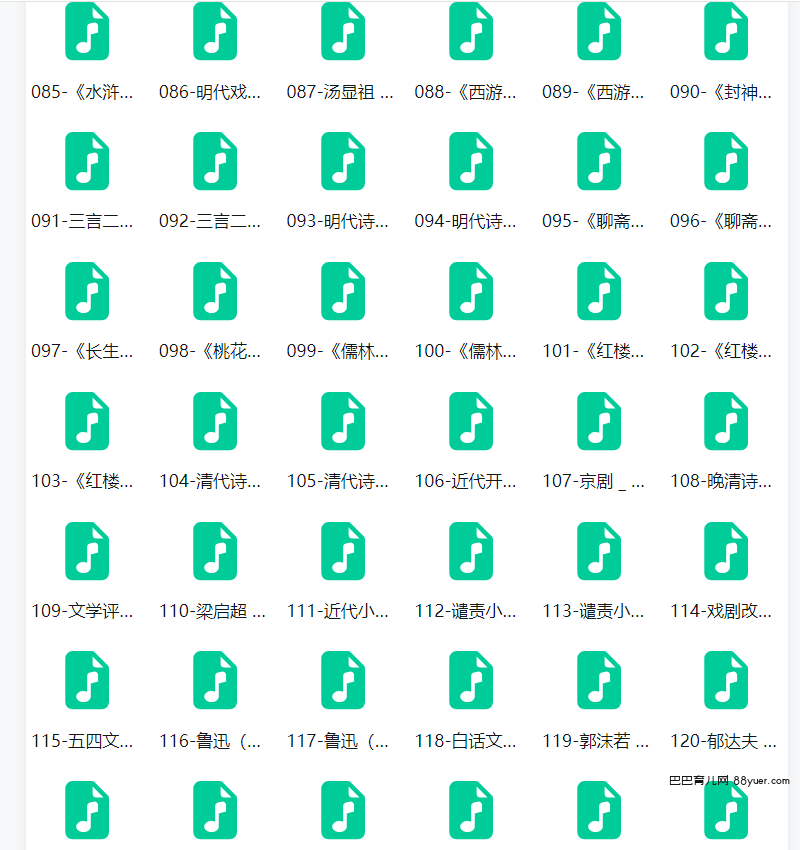This screenshot has width=800, height=850.
Task: Open file 109-文学评…
Action: 87,551
